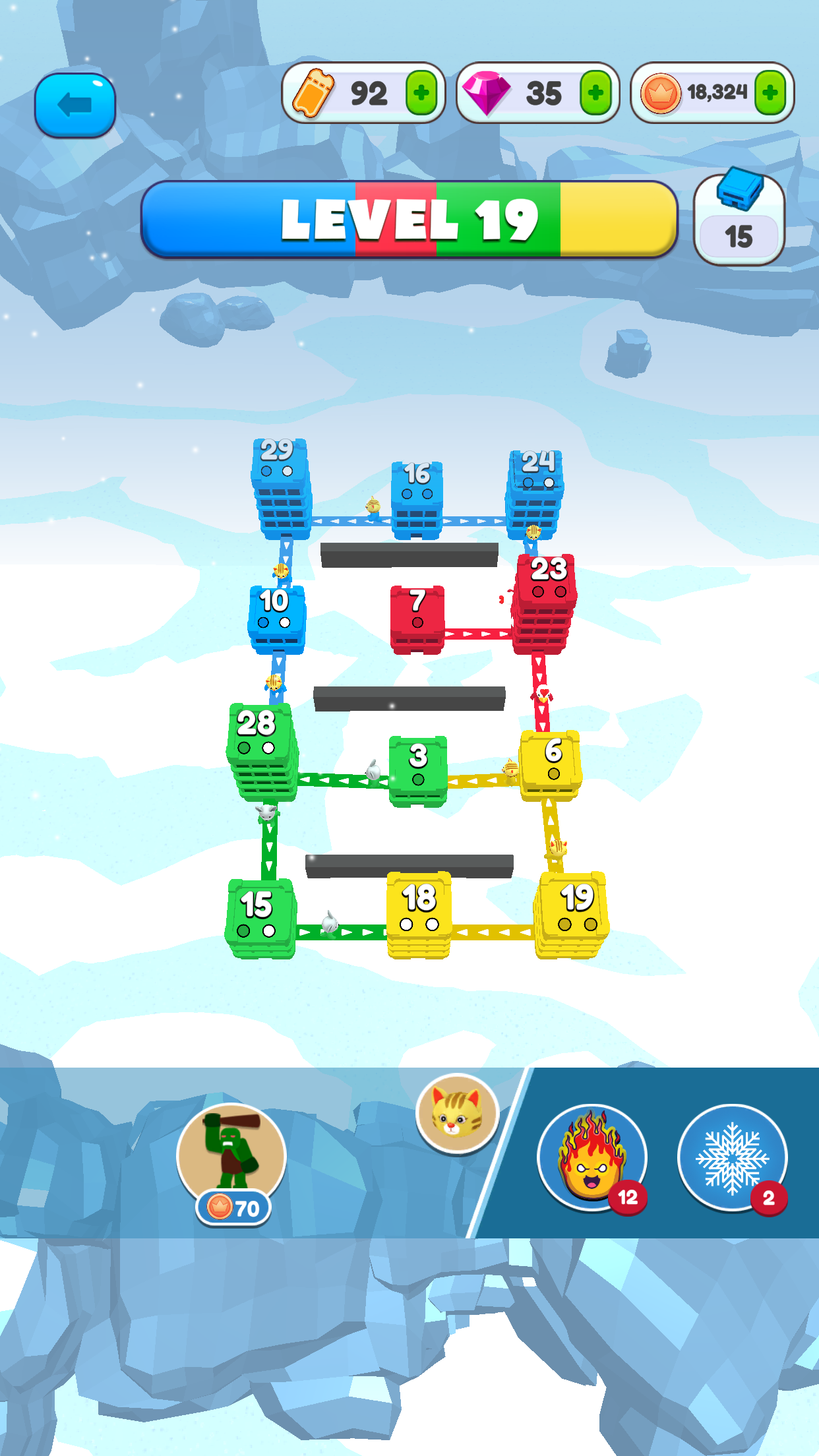Tap the blue tower numbered 29

point(280,488)
